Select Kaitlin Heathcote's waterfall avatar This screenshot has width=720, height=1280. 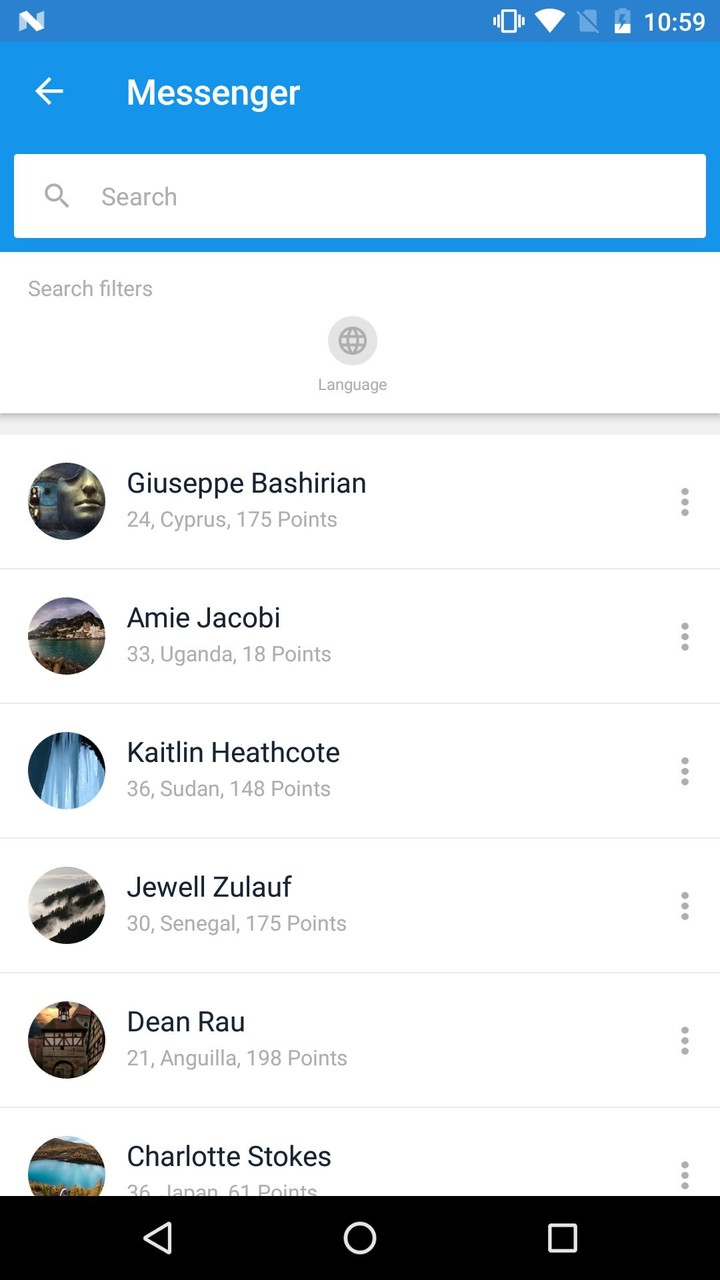[x=66, y=771]
